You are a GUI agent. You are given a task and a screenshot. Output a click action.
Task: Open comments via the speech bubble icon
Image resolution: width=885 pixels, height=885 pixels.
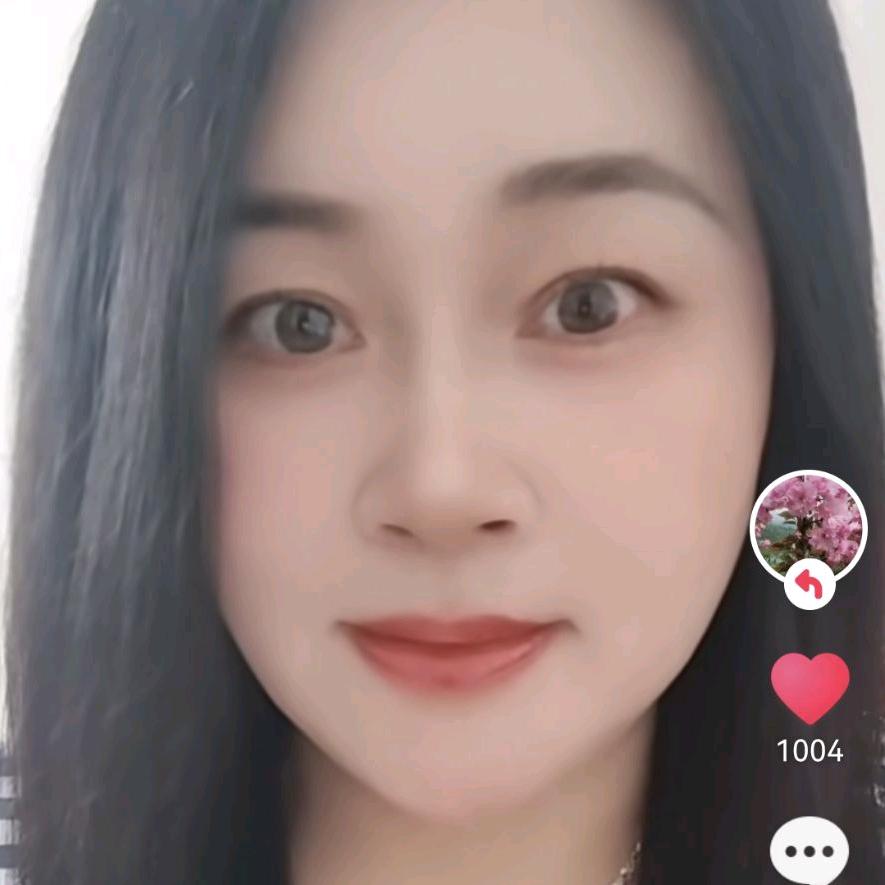[809, 852]
